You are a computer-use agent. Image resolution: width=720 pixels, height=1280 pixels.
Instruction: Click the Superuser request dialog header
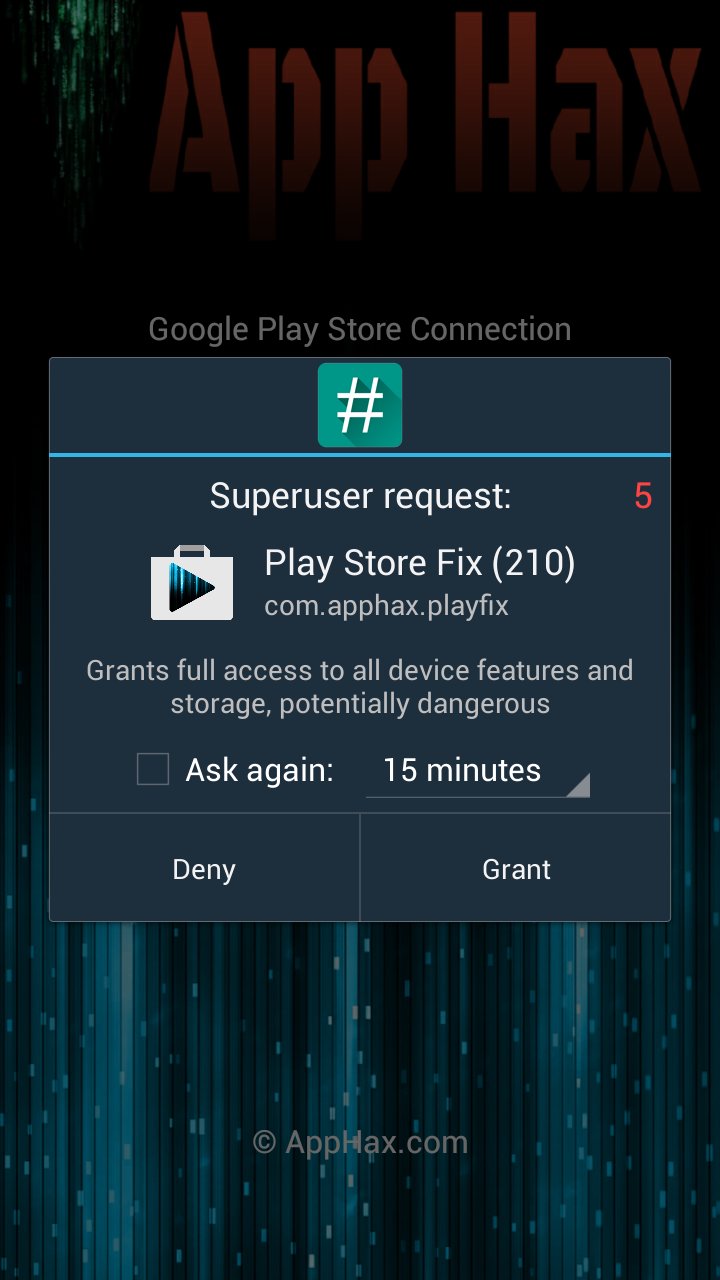360,494
